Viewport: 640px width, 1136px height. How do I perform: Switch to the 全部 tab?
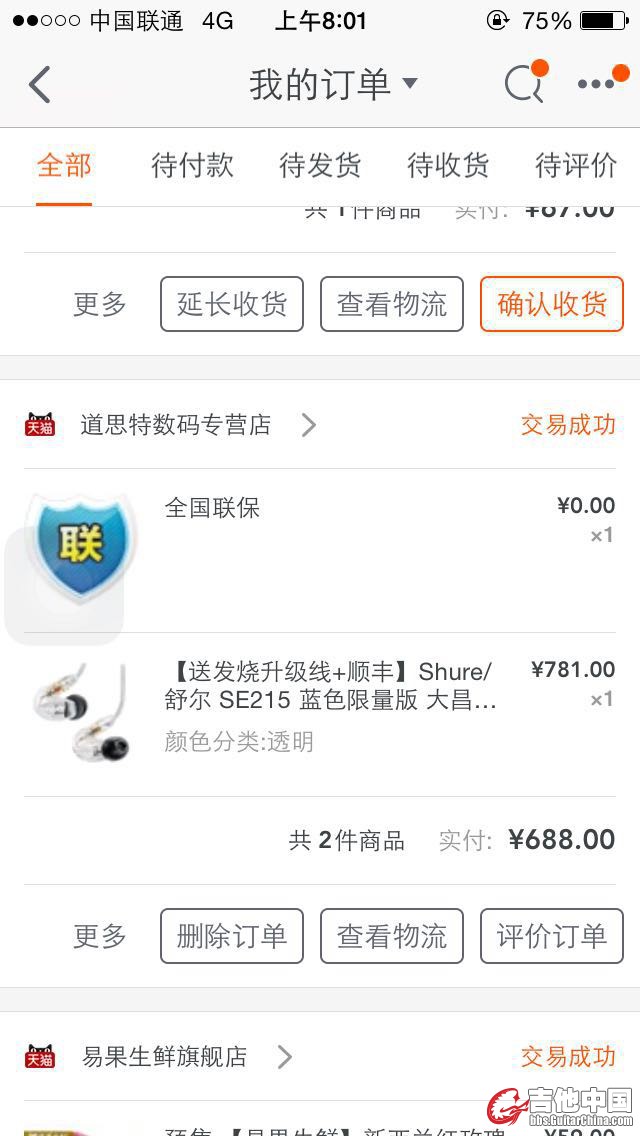pyautogui.click(x=64, y=166)
